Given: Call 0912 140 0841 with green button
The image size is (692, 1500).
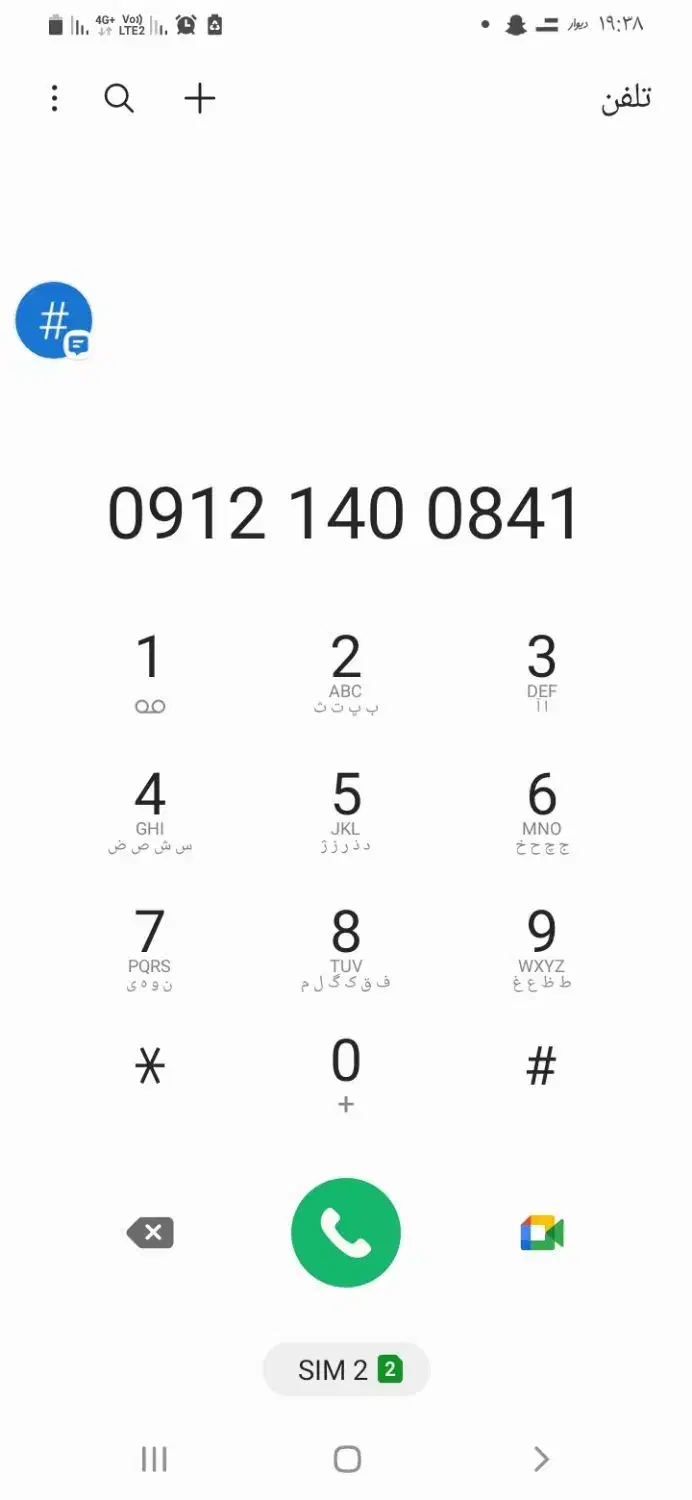Looking at the screenshot, I should [x=346, y=1233].
